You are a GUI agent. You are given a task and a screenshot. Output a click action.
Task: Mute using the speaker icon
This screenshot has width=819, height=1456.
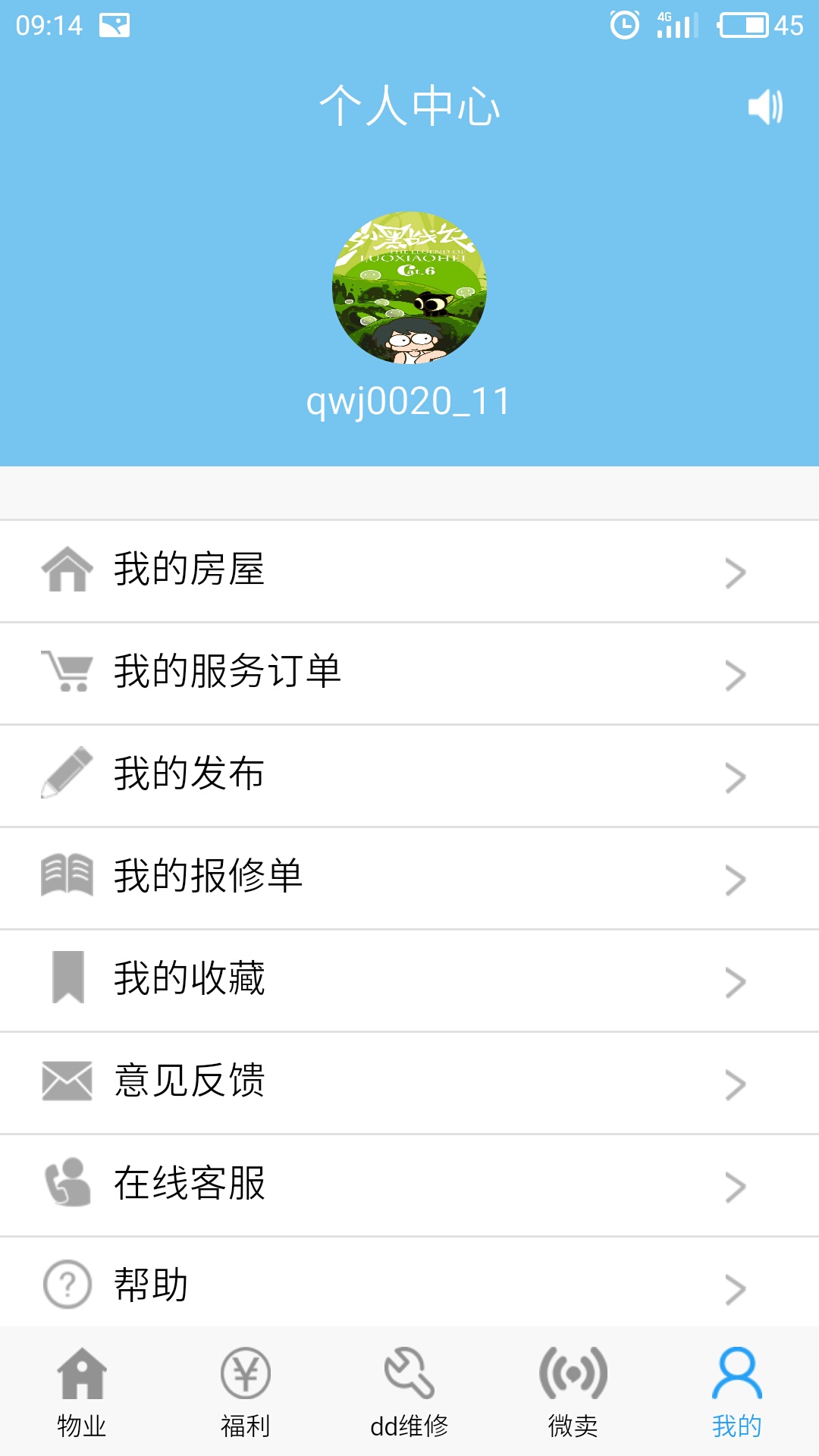coord(765,108)
